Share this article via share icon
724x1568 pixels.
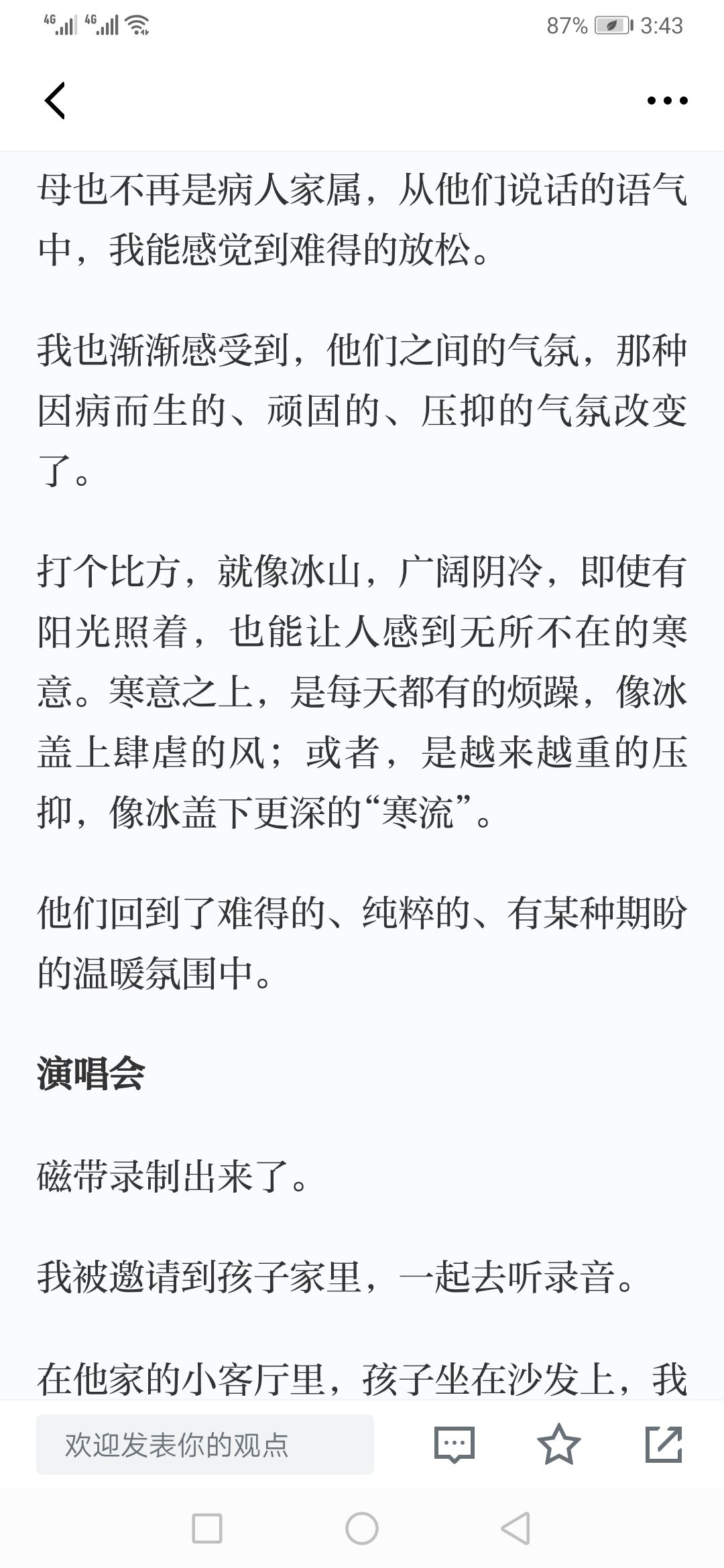(664, 1445)
